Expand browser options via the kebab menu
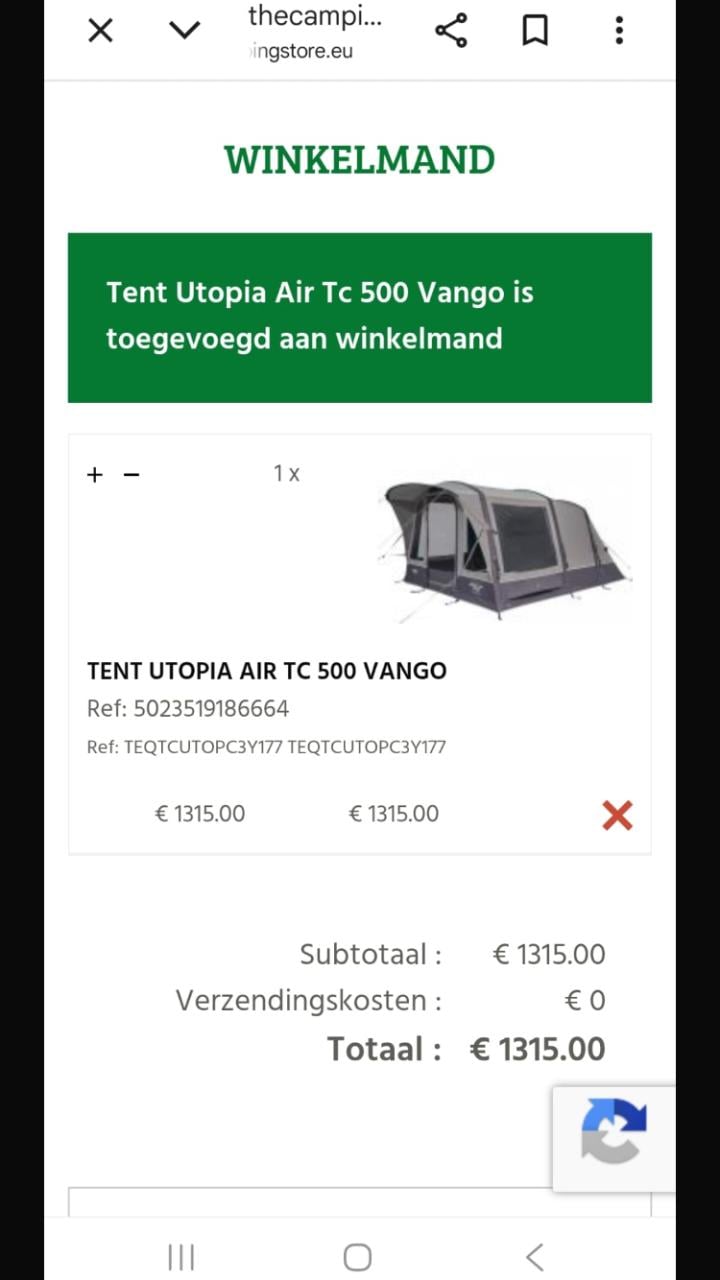The width and height of the screenshot is (720, 1280). pos(619,30)
